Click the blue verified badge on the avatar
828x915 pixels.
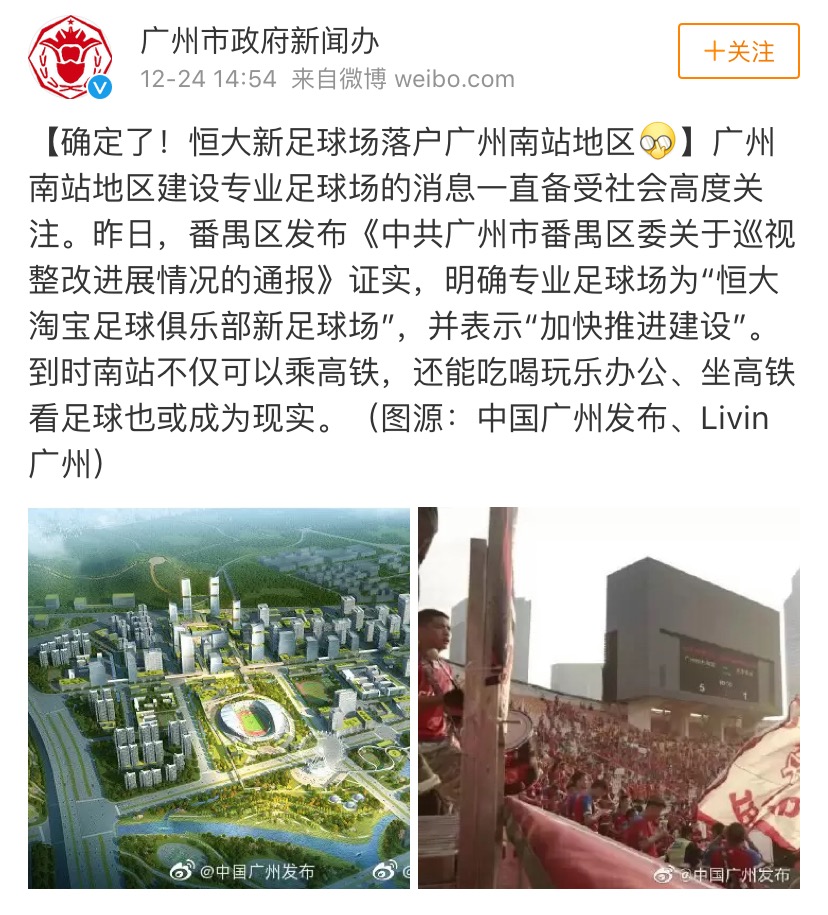pos(100,85)
